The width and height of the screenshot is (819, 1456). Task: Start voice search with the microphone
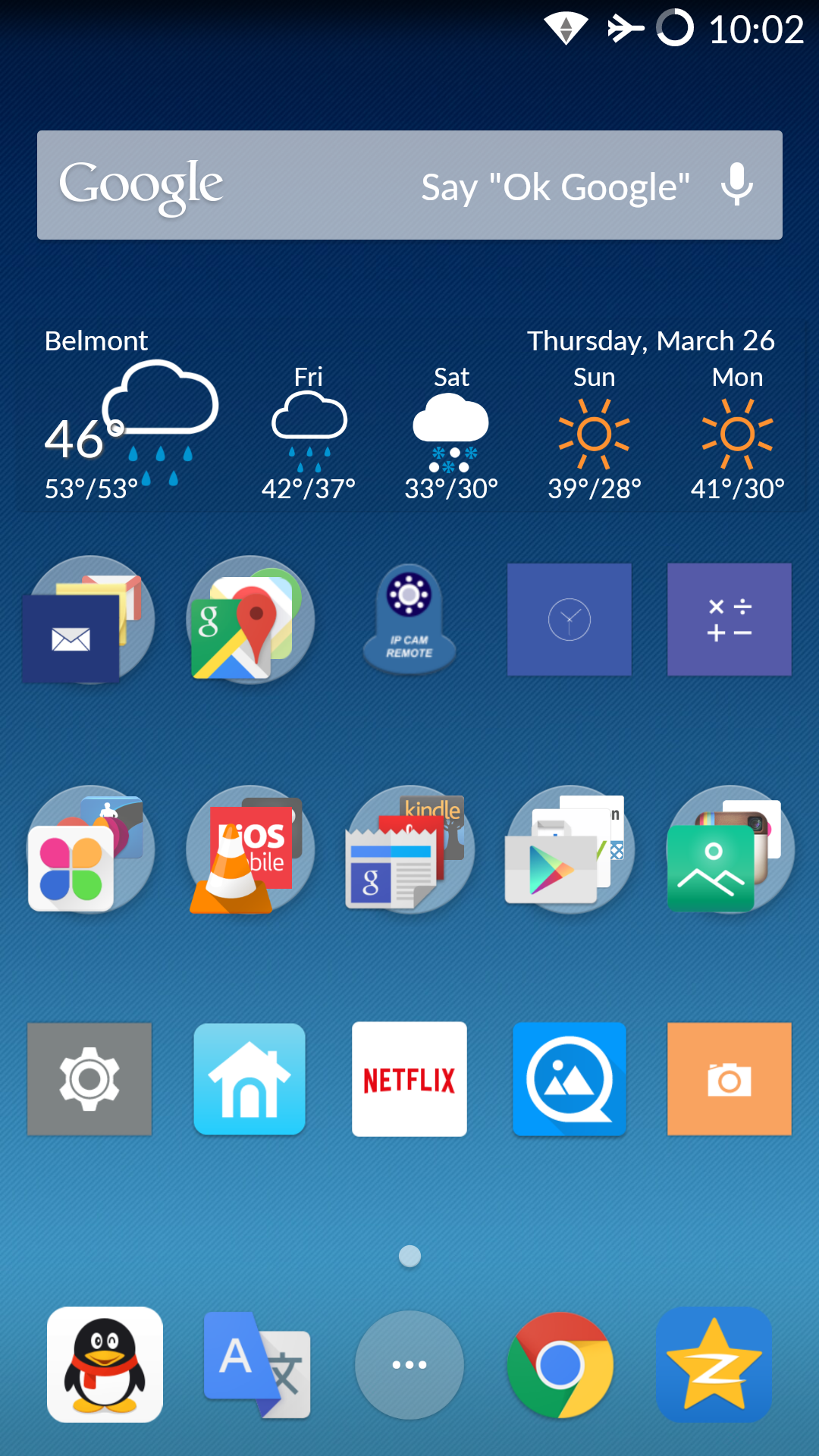pyautogui.click(x=736, y=185)
